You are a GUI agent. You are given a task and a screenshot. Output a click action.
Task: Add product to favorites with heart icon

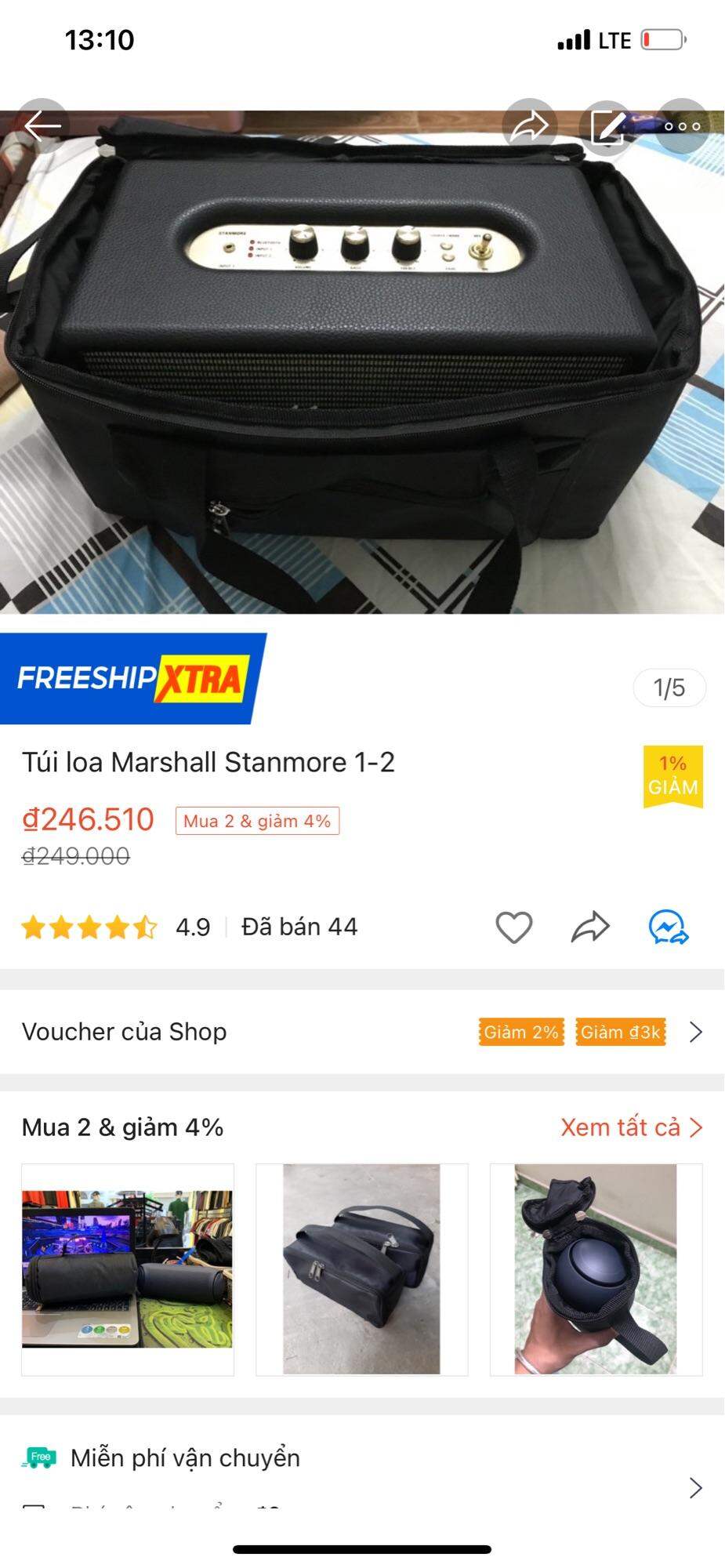514,927
